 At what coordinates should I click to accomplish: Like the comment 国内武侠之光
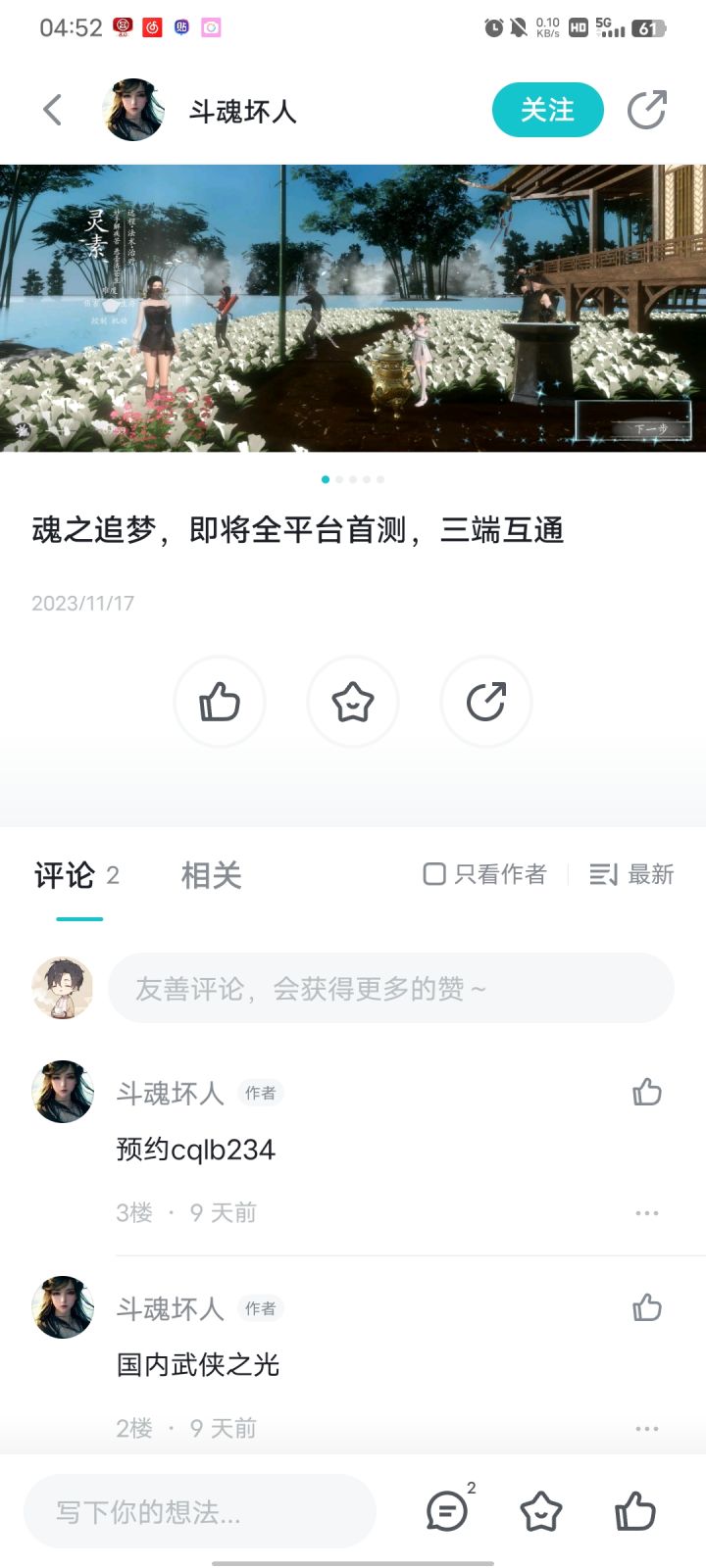pos(647,1307)
